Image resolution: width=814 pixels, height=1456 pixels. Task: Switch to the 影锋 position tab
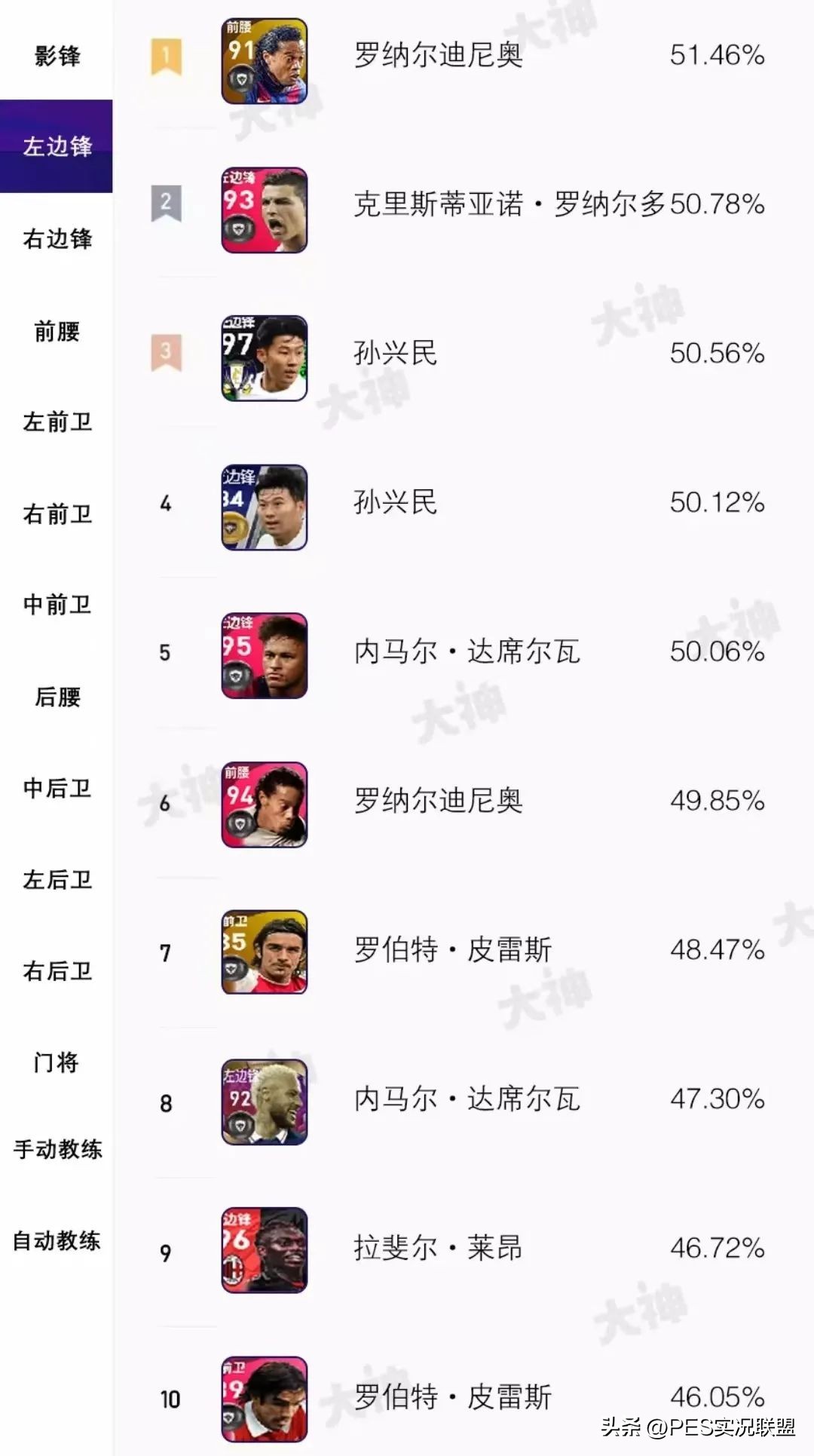point(57,56)
